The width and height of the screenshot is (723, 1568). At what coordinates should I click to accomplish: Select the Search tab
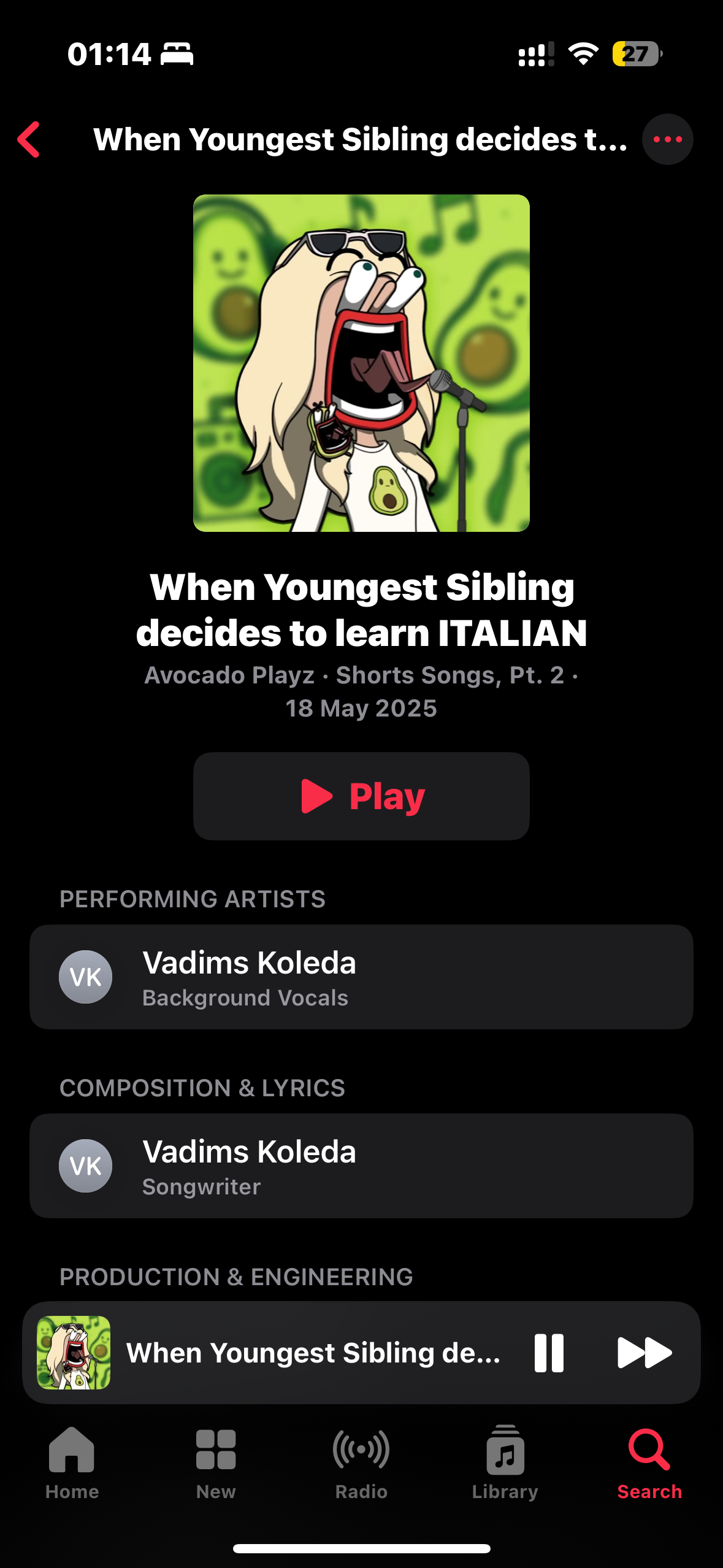point(649,1462)
